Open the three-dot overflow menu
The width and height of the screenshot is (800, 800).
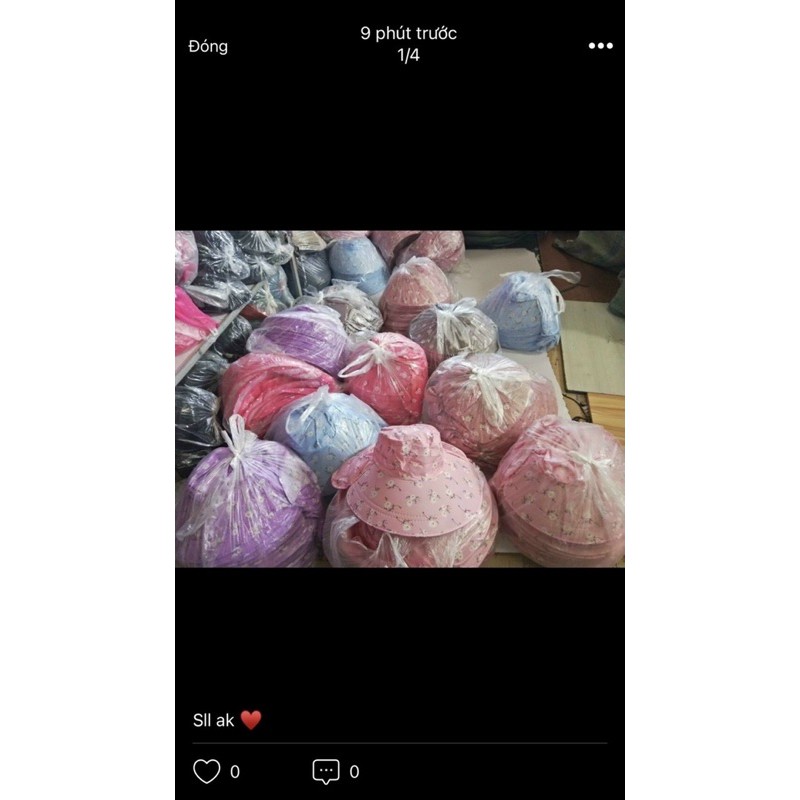click(x=600, y=46)
